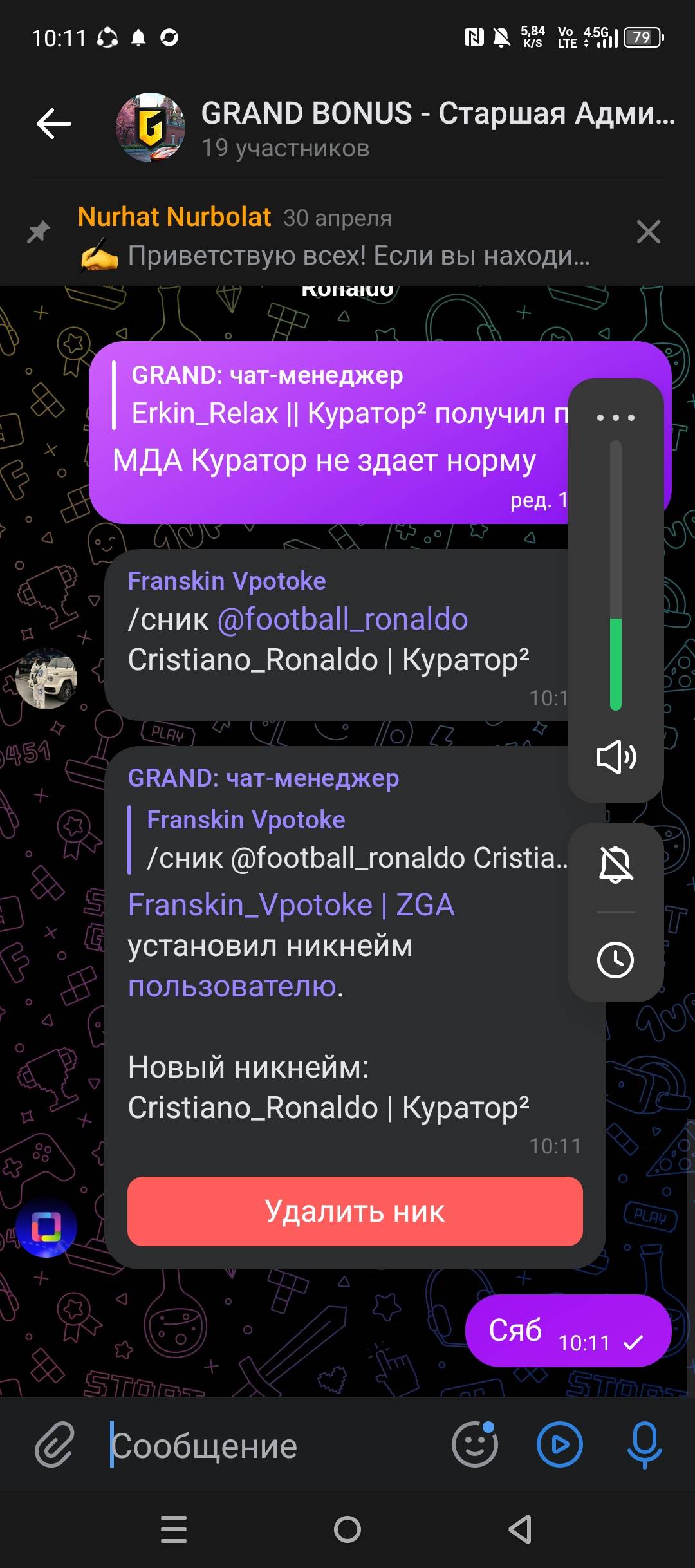Tap the Удалить ник button
The image size is (695, 1568).
355,1211
